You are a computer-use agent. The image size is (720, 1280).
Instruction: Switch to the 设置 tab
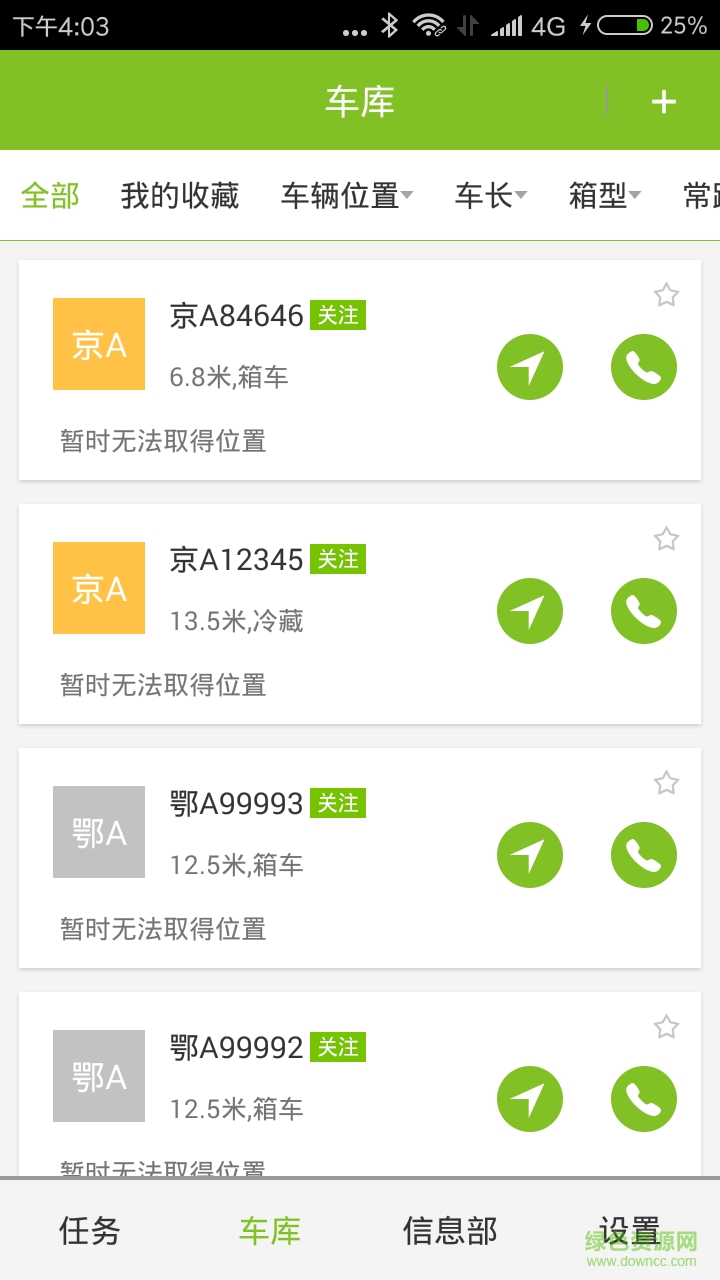point(630,1230)
